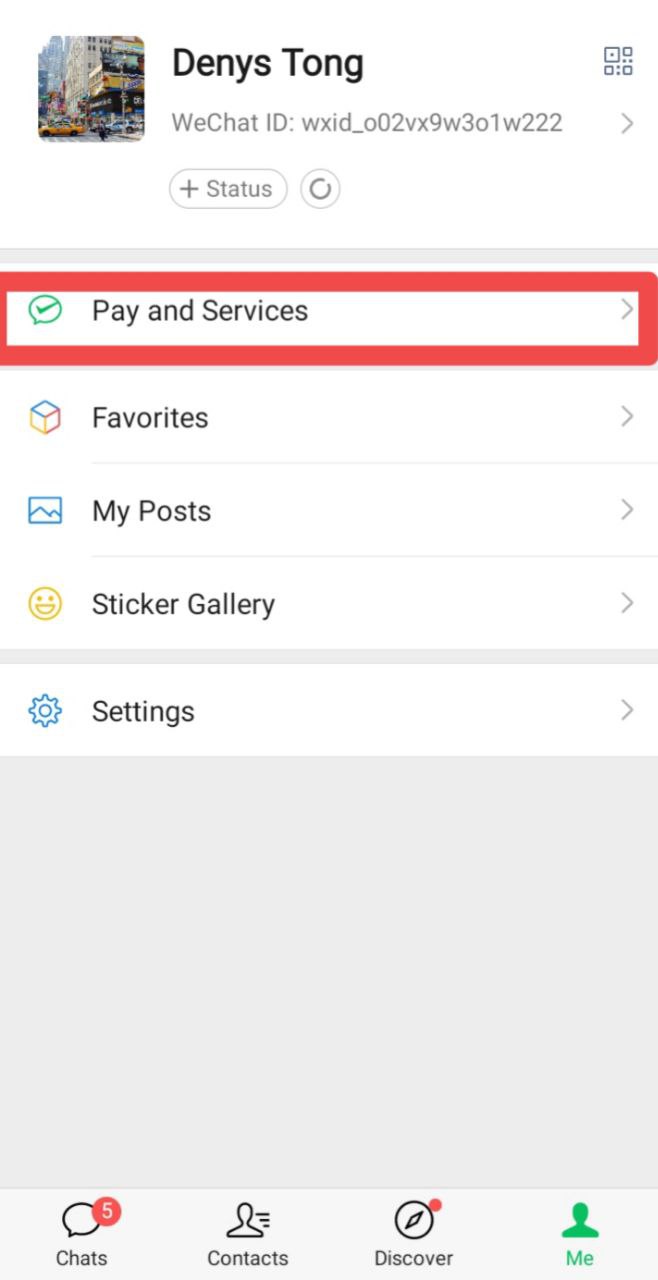Add a new Status

point(228,189)
